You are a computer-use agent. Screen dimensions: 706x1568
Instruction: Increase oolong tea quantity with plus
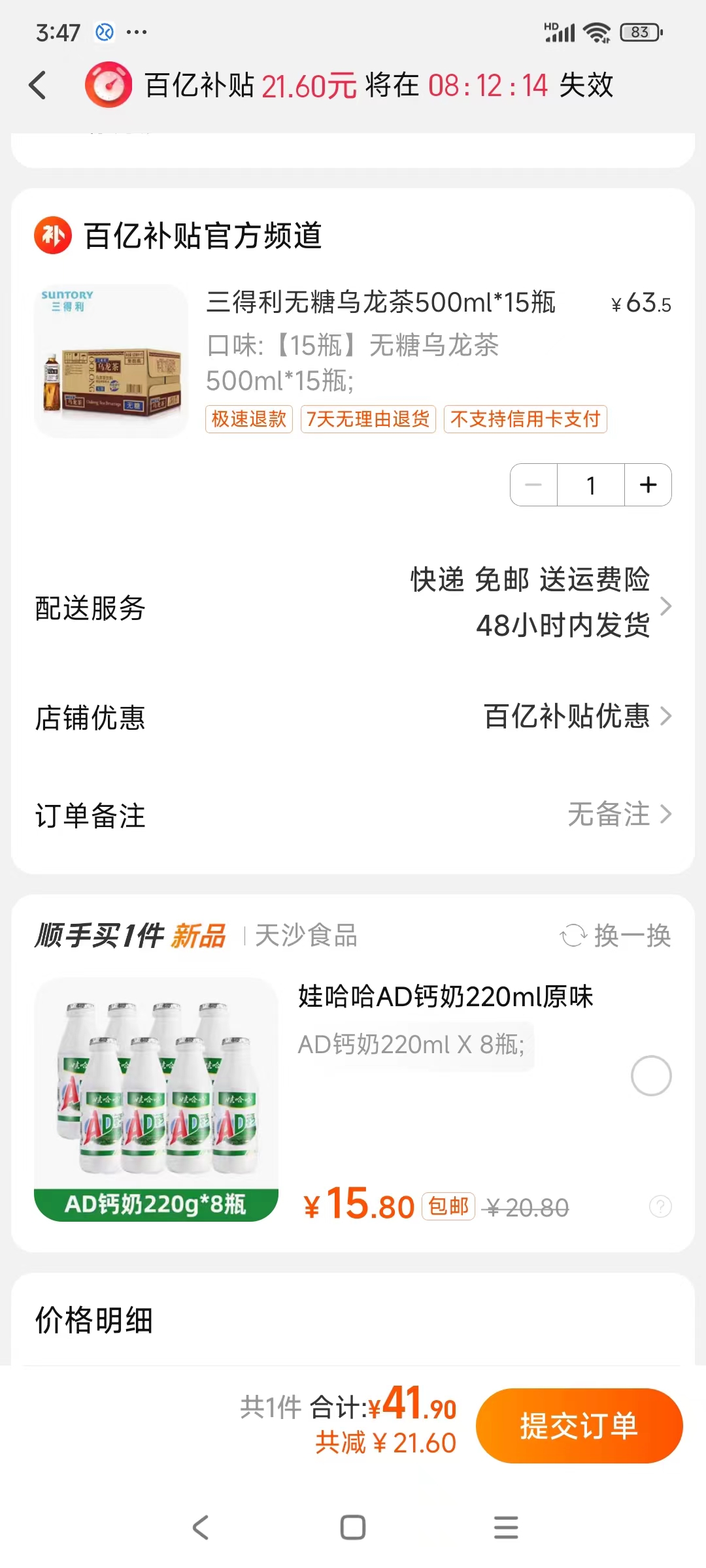click(648, 485)
